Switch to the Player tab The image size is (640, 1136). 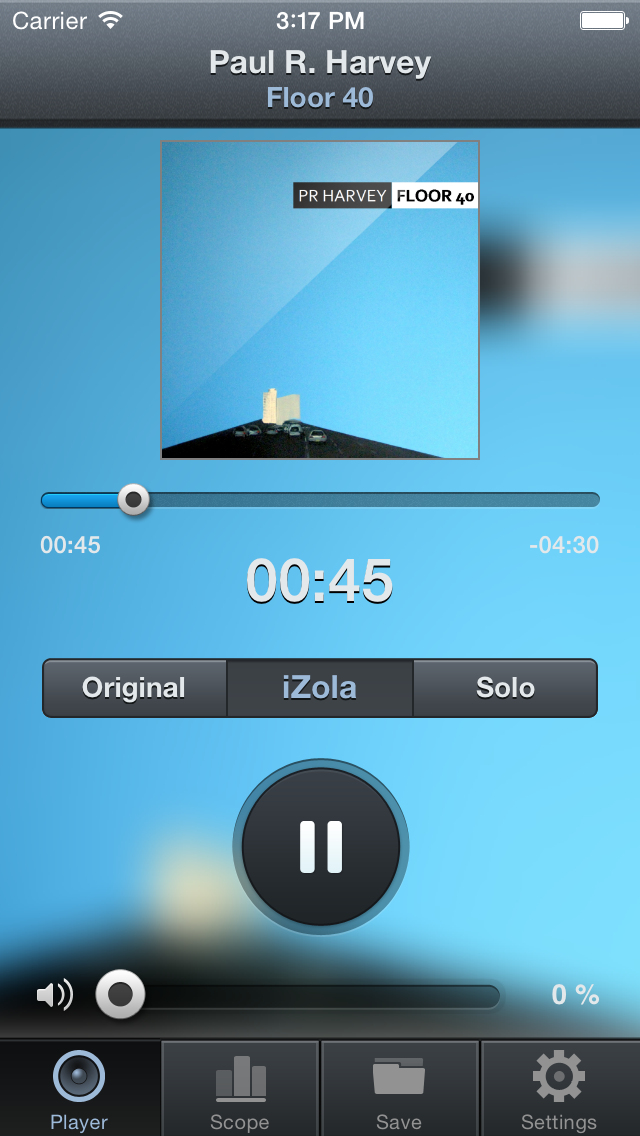(x=79, y=1088)
